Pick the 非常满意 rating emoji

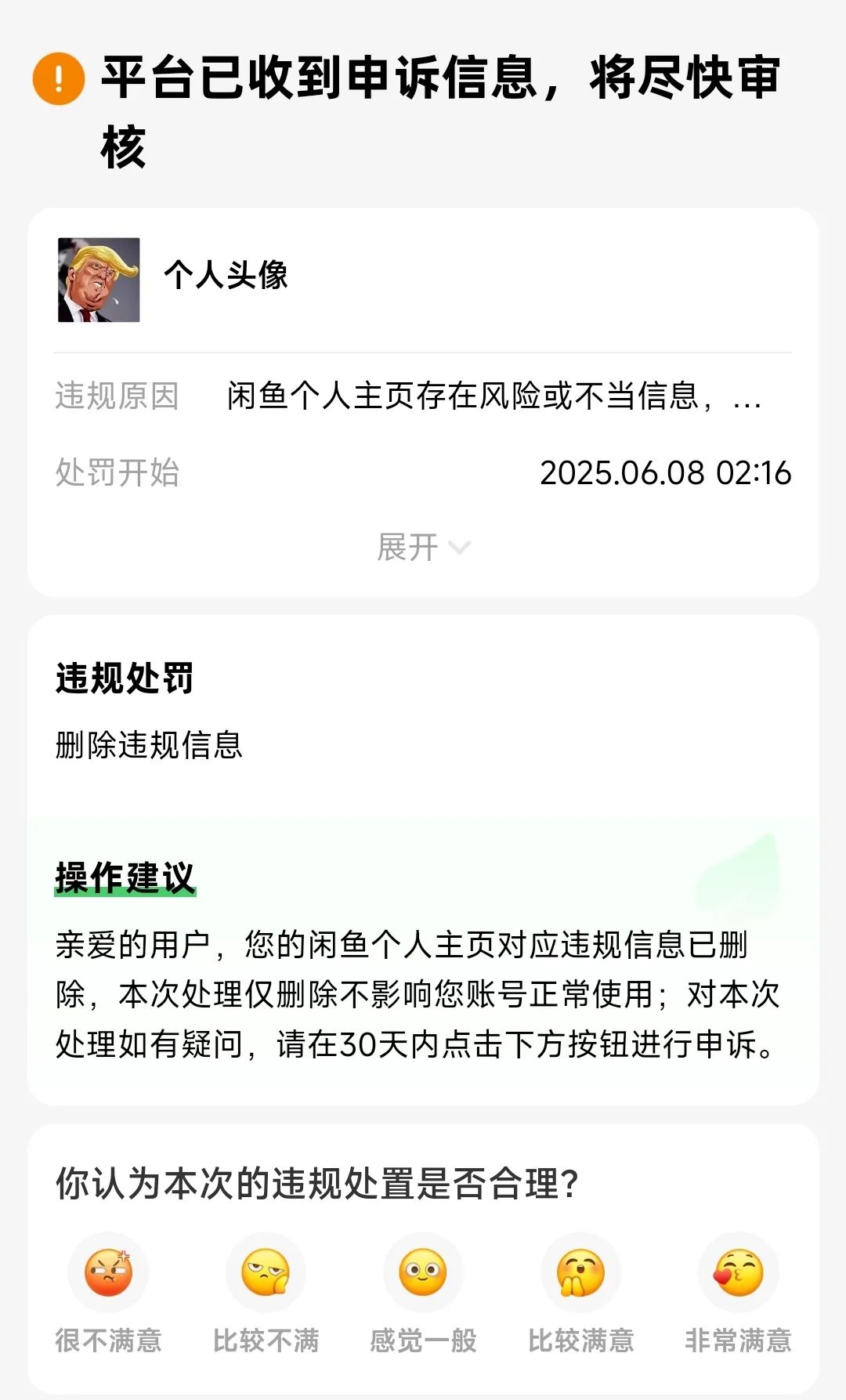click(738, 1272)
